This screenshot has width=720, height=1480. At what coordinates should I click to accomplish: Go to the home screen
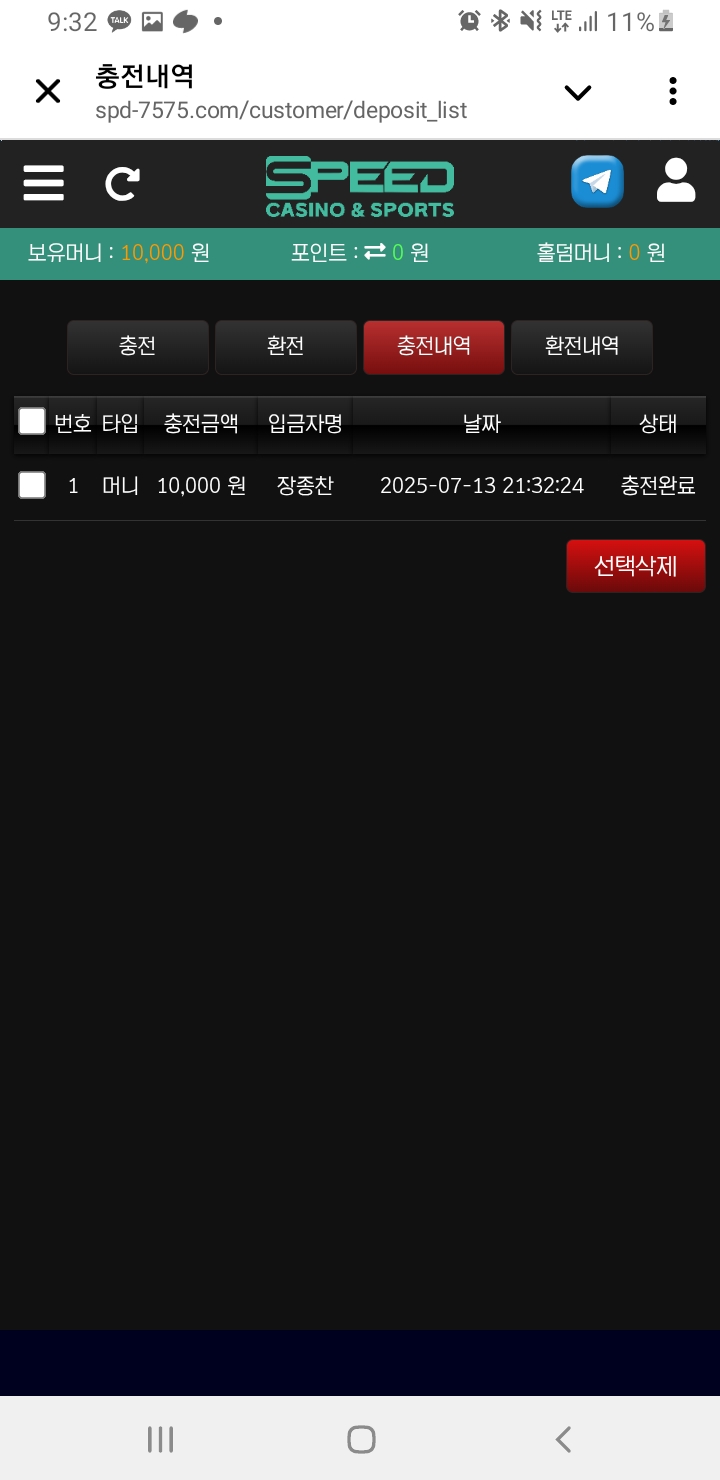360,1439
